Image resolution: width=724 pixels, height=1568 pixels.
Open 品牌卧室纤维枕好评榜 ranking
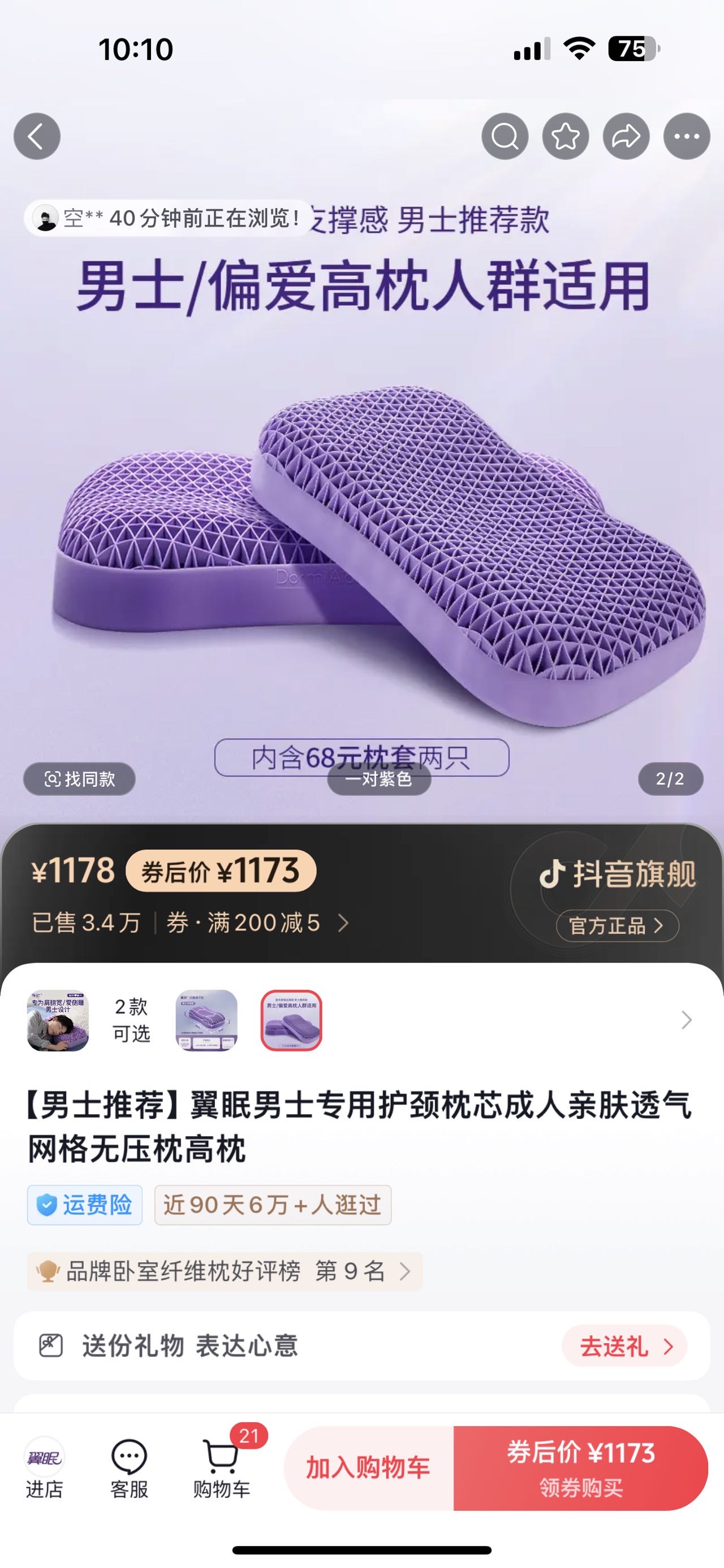[x=224, y=1271]
